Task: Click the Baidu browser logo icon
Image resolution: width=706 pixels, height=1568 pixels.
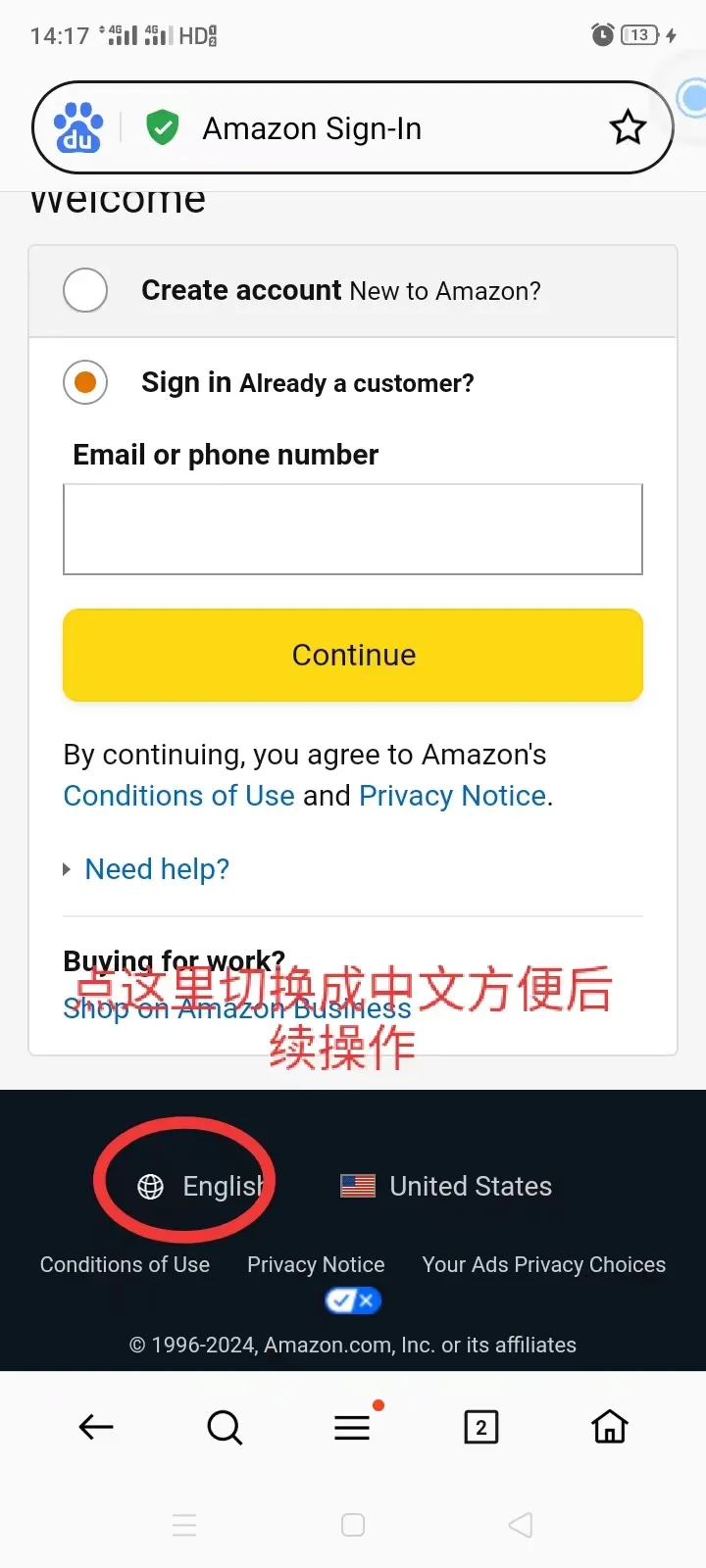Action: coord(78,126)
